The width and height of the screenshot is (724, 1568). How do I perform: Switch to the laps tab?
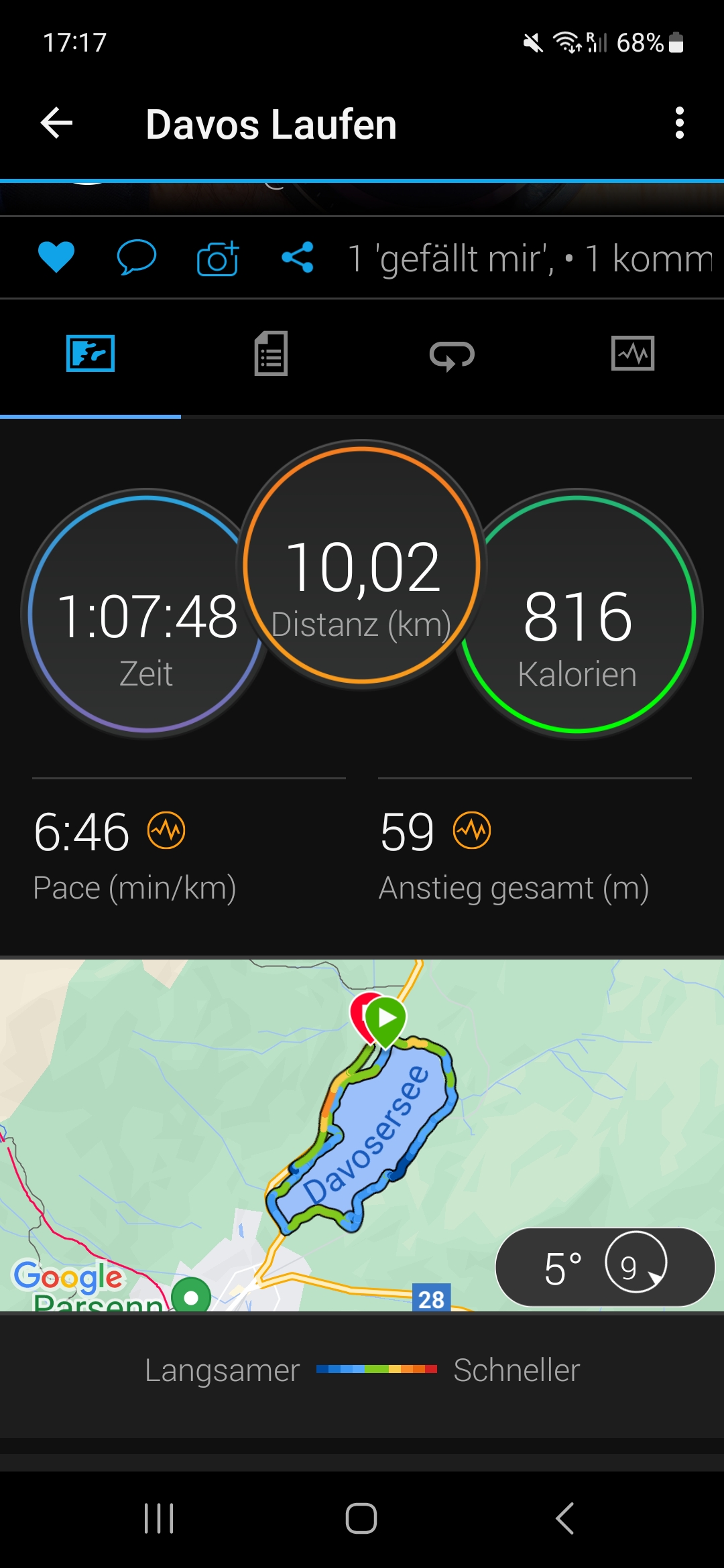[452, 354]
